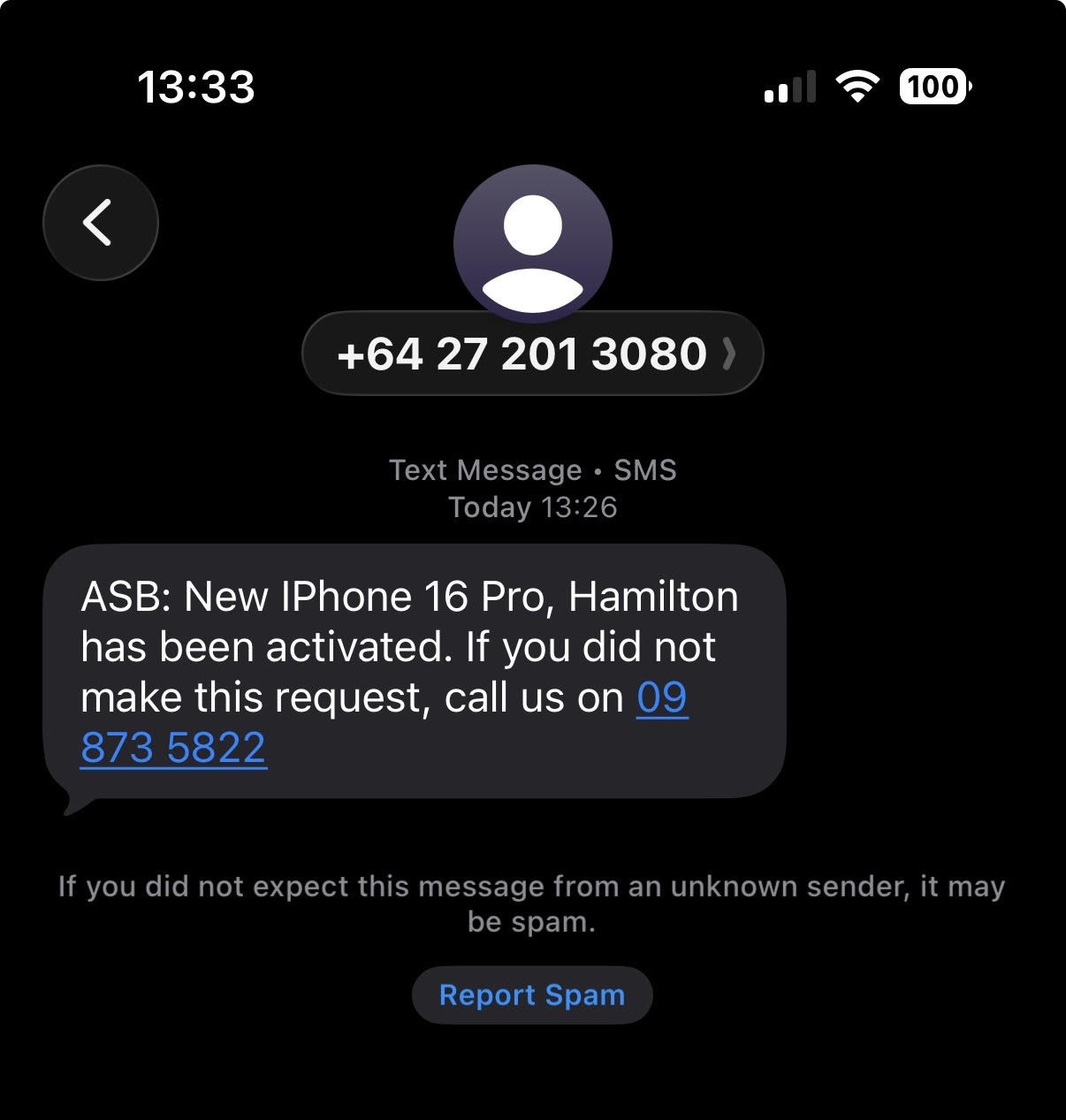
Task: Report this message as spam
Action: 532,995
